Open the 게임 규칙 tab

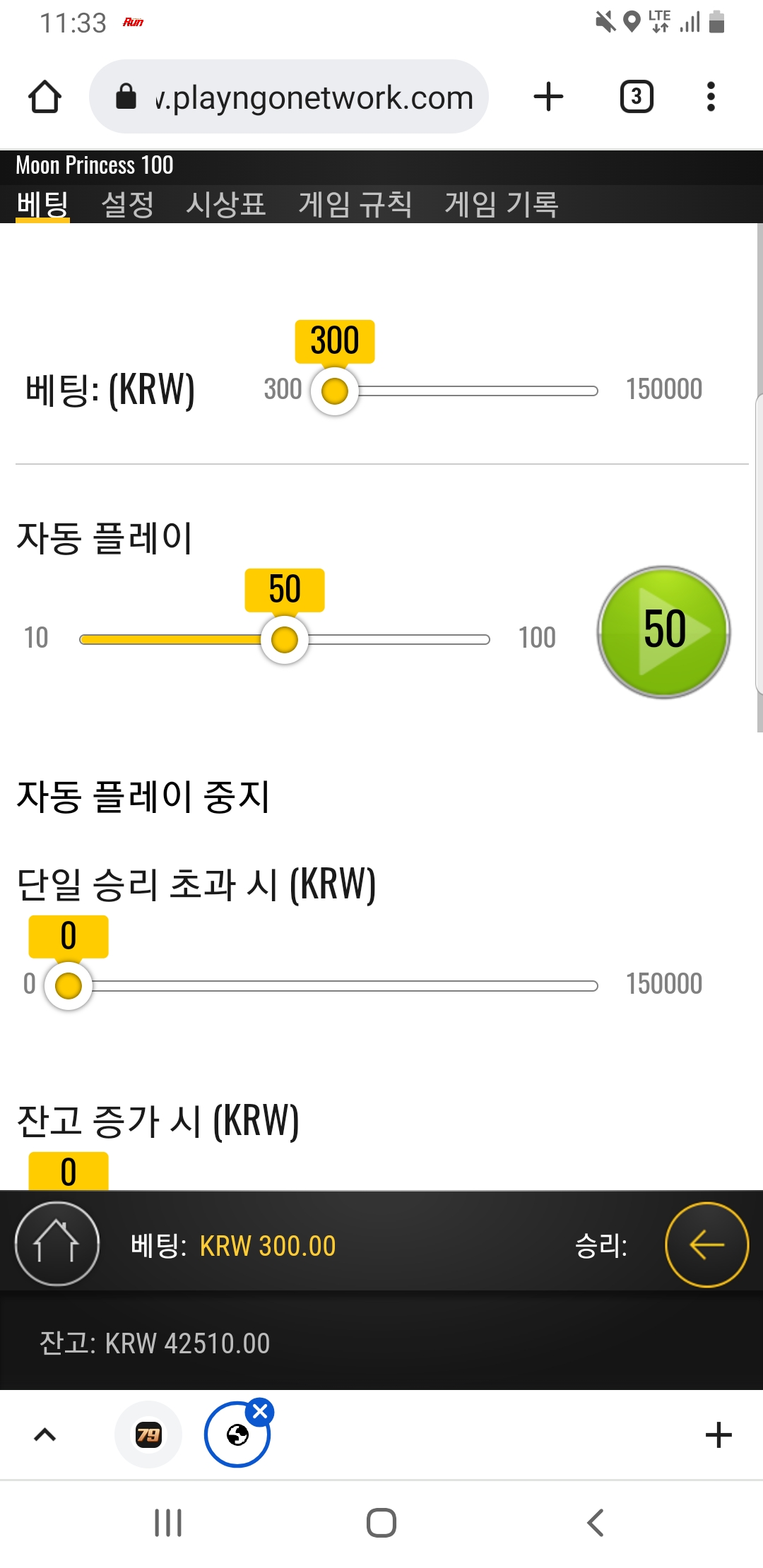coord(355,205)
